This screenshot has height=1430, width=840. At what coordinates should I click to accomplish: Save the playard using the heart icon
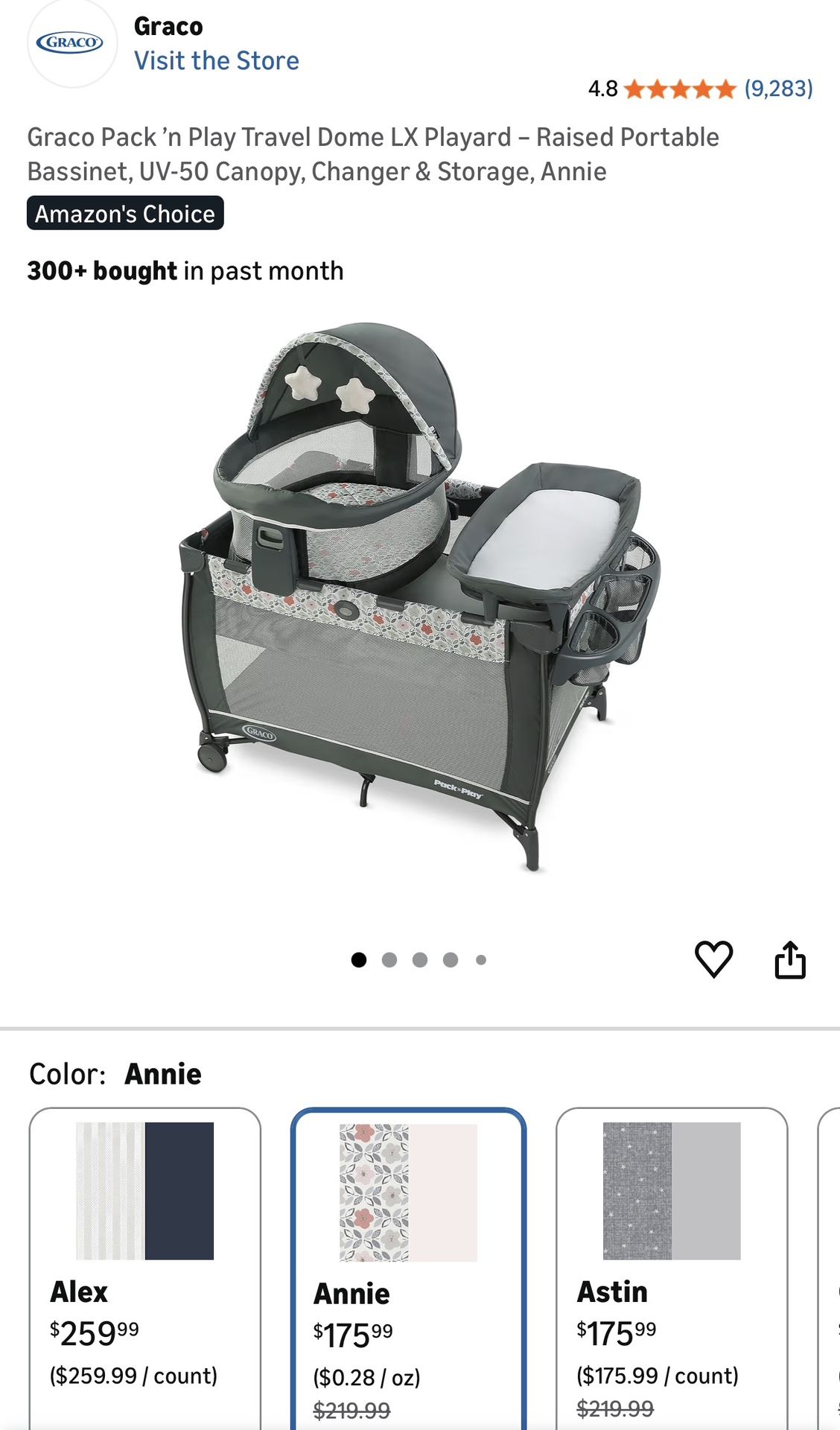point(715,960)
